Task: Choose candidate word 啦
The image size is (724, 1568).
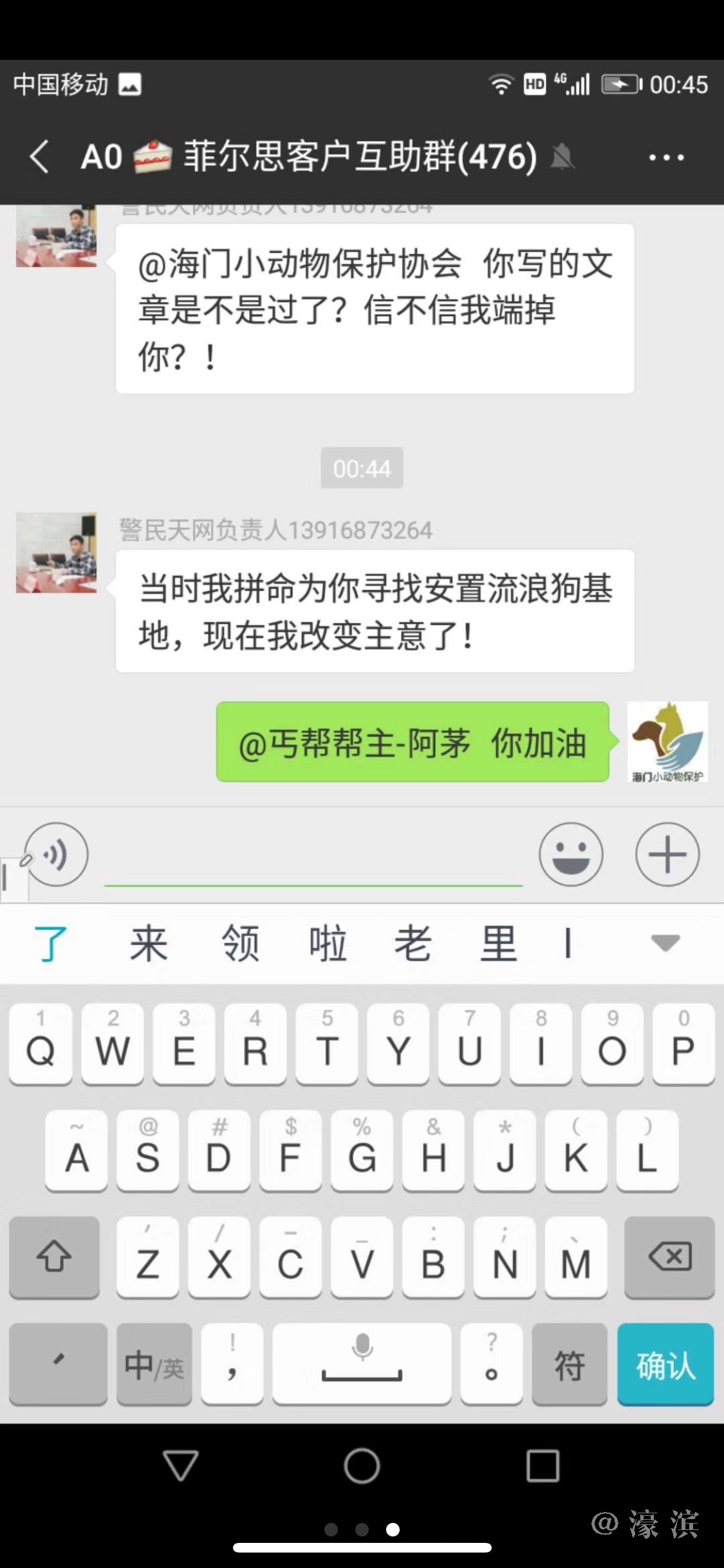Action: pos(328,944)
